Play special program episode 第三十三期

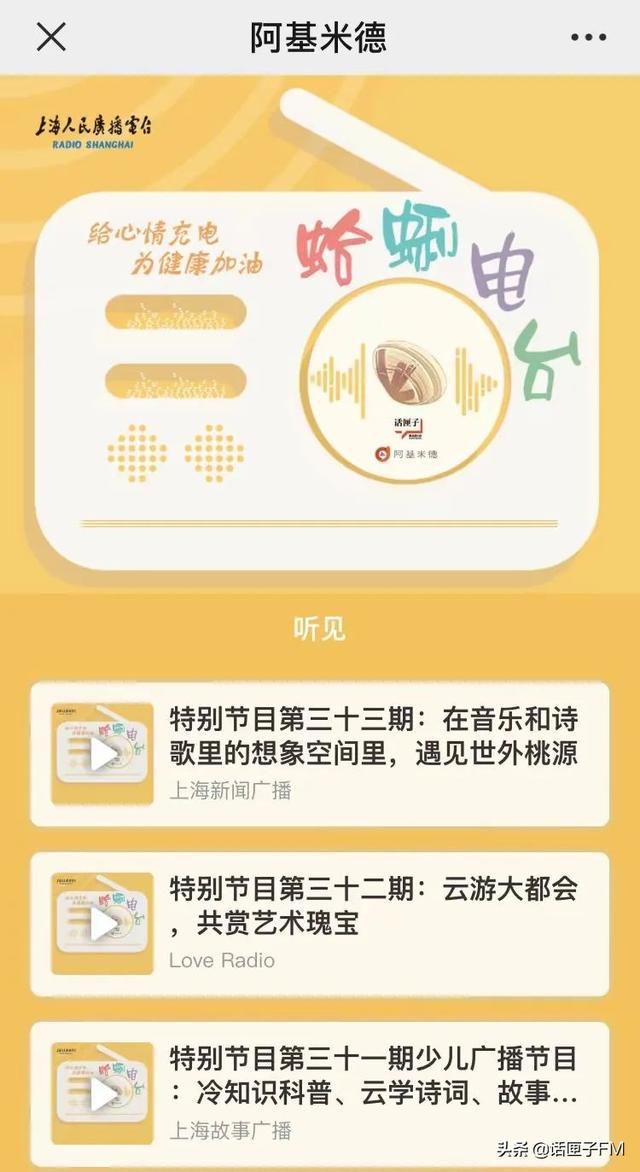point(102,754)
